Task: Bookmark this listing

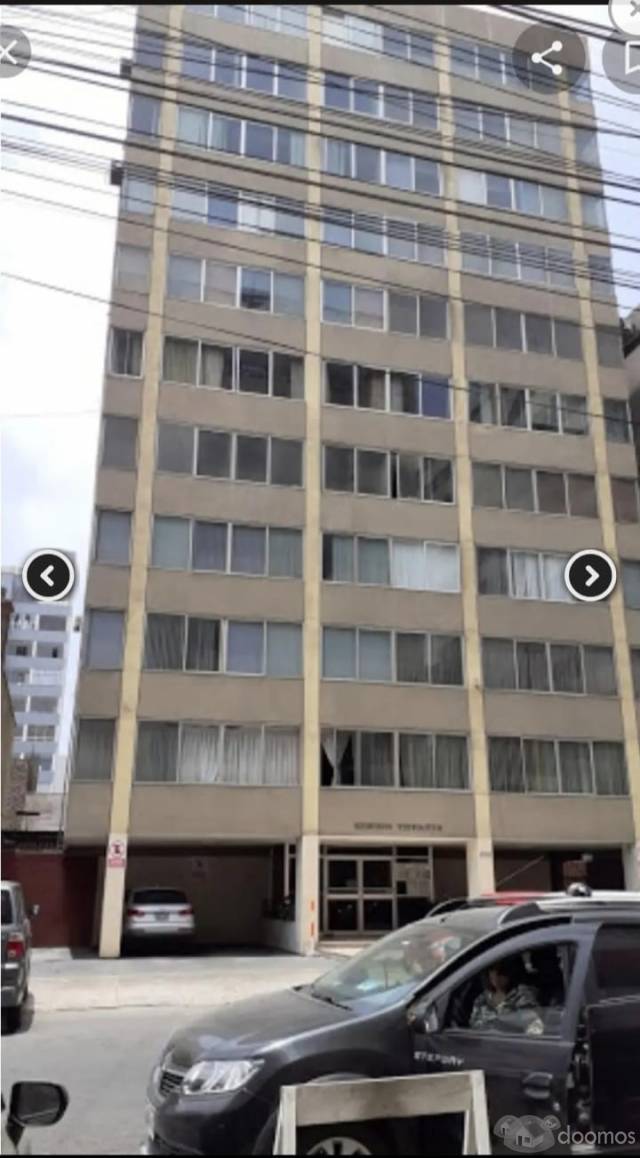Action: click(x=628, y=58)
